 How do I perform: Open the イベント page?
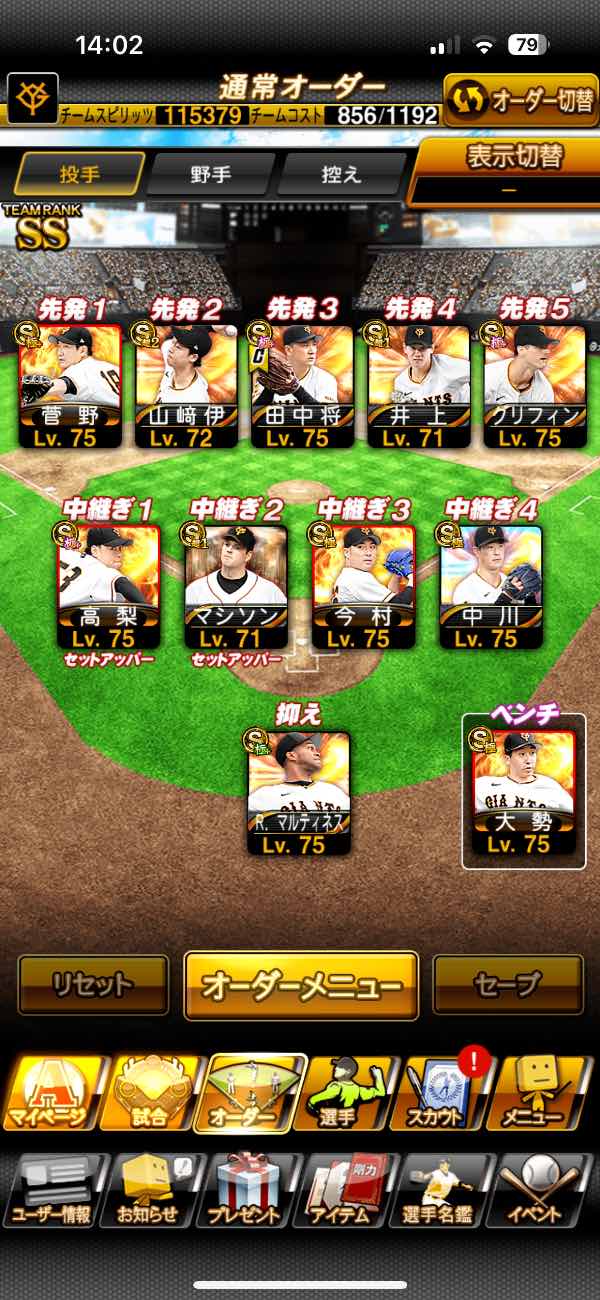click(x=546, y=1190)
